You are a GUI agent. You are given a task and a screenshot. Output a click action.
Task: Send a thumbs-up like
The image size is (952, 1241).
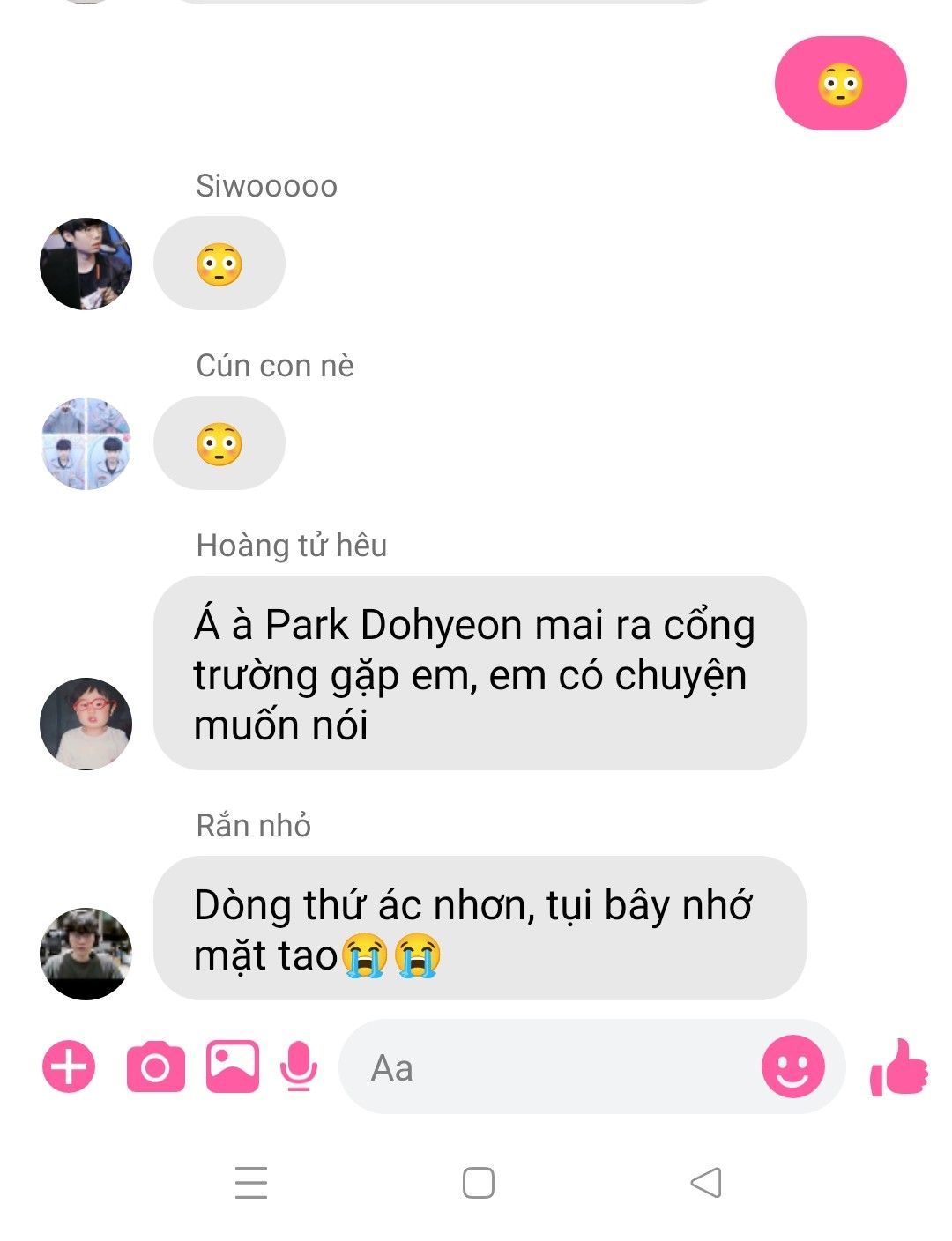point(898,1067)
